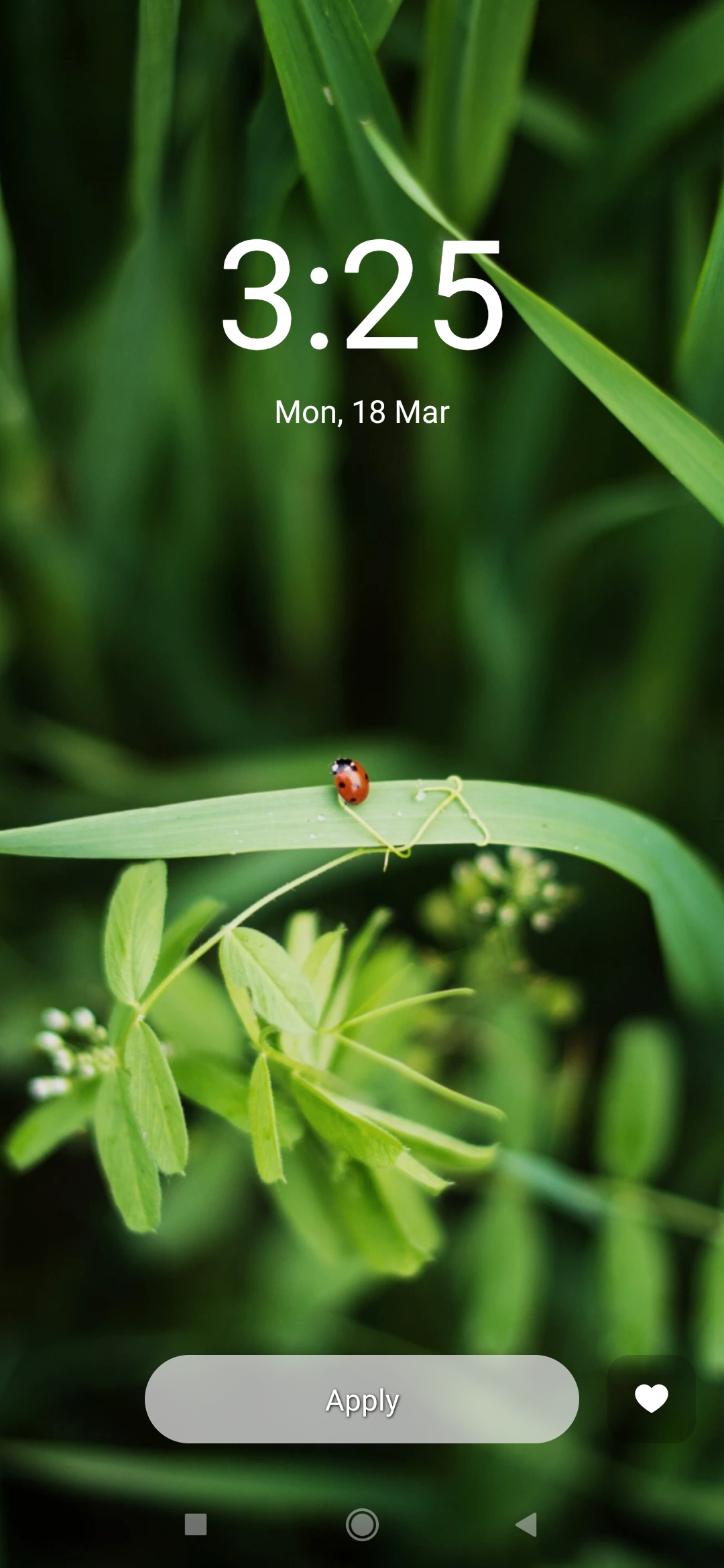Apply this wallpaper
Viewport: 724px width, 1568px height.
(x=361, y=1398)
